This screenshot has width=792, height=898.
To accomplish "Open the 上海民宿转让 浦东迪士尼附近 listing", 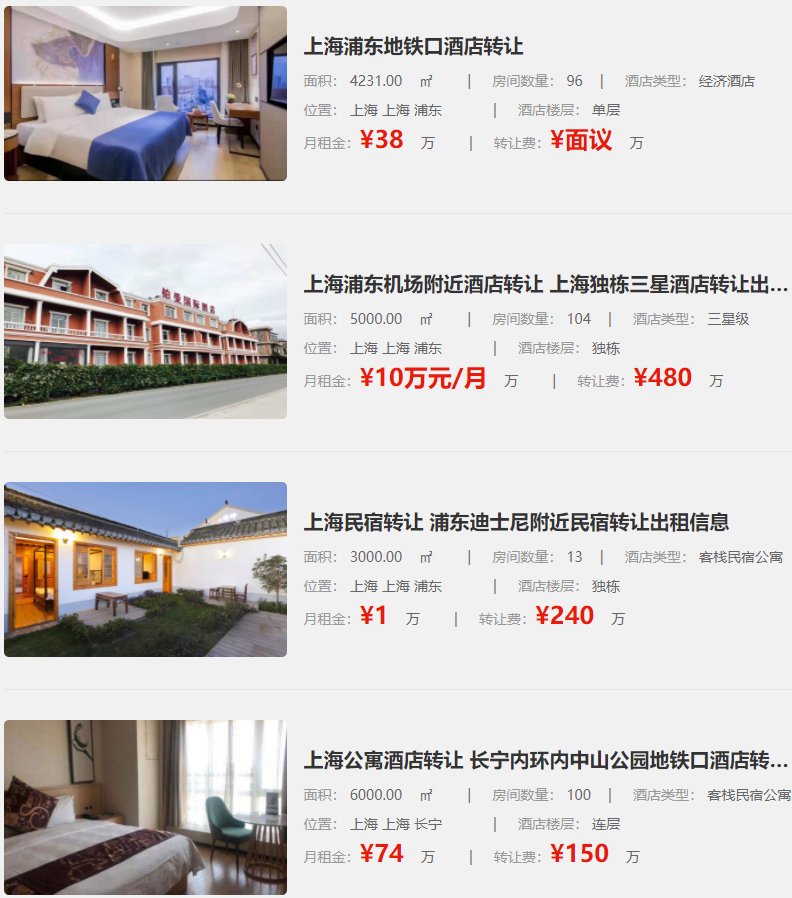I will [516, 522].
